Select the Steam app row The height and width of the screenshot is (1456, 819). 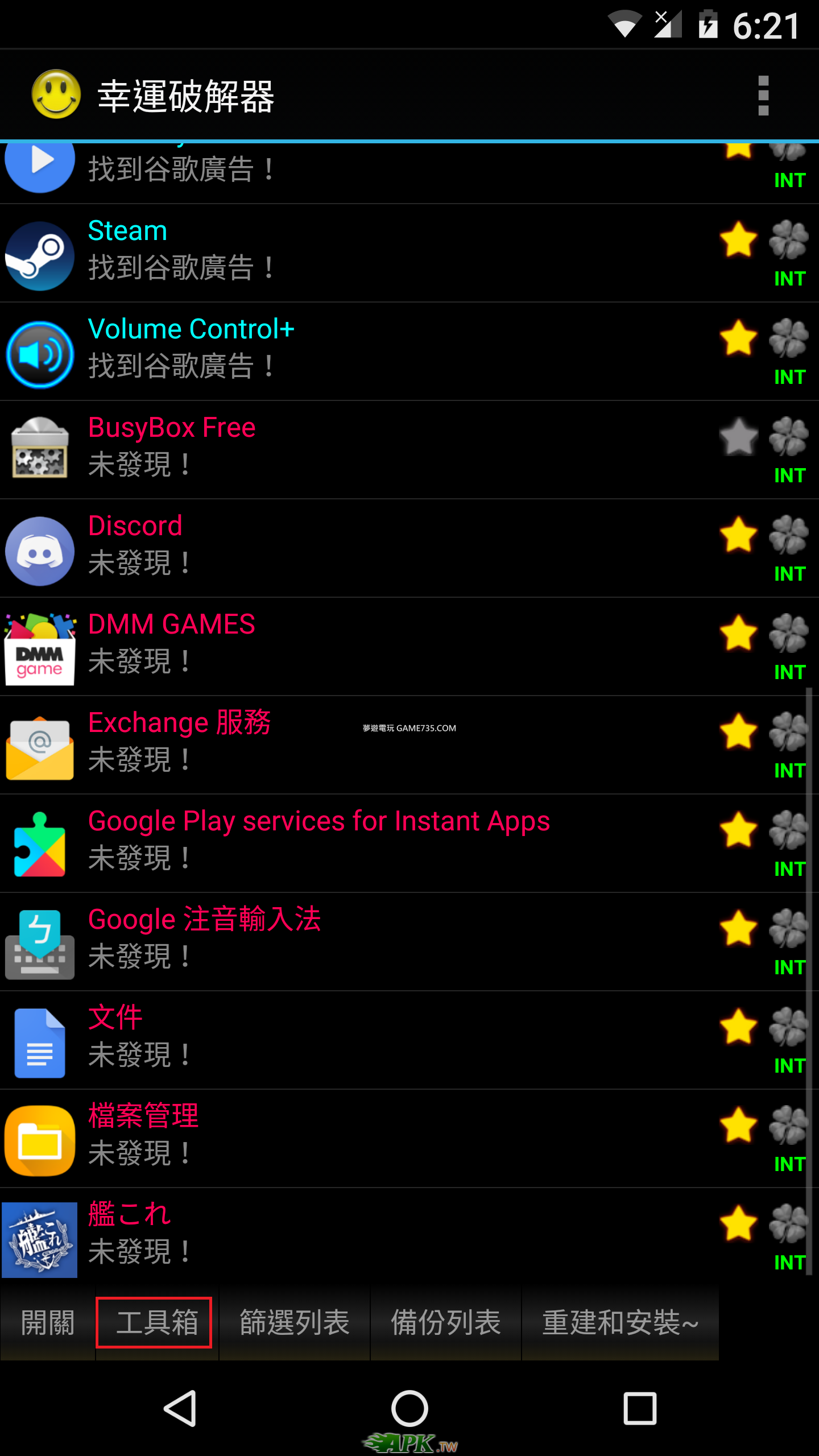(x=341, y=253)
